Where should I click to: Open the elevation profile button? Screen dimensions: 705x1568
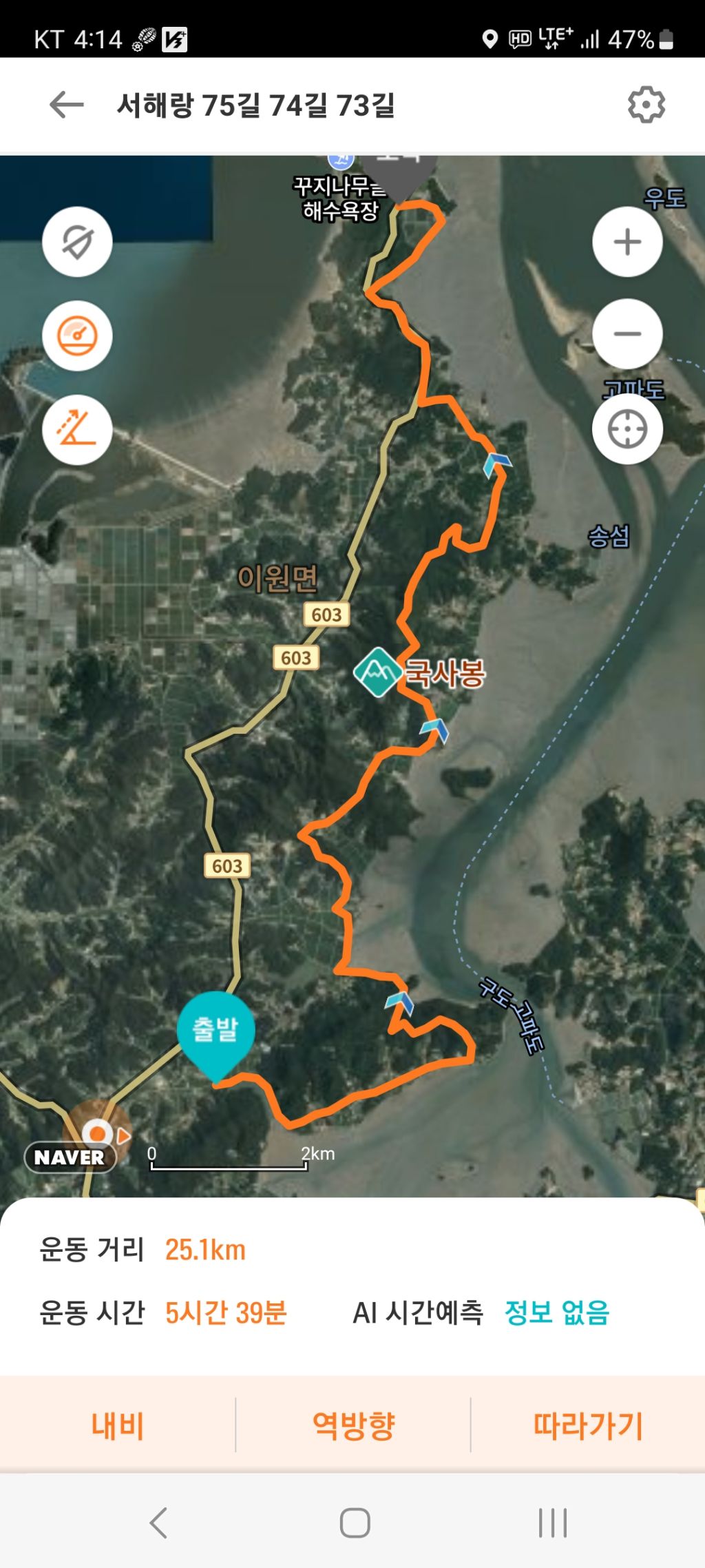click(x=77, y=429)
